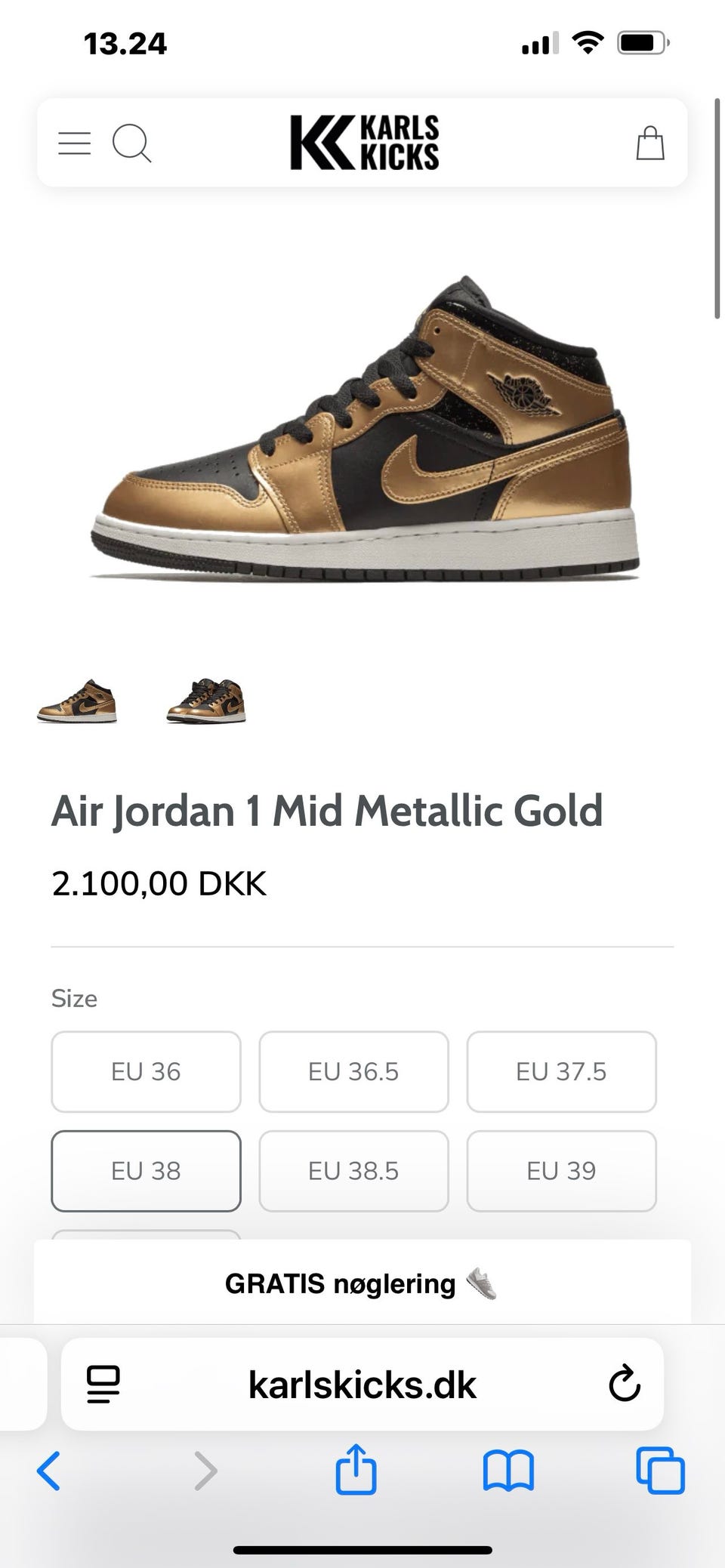
Task: Open the shopping bag
Action: point(649,143)
